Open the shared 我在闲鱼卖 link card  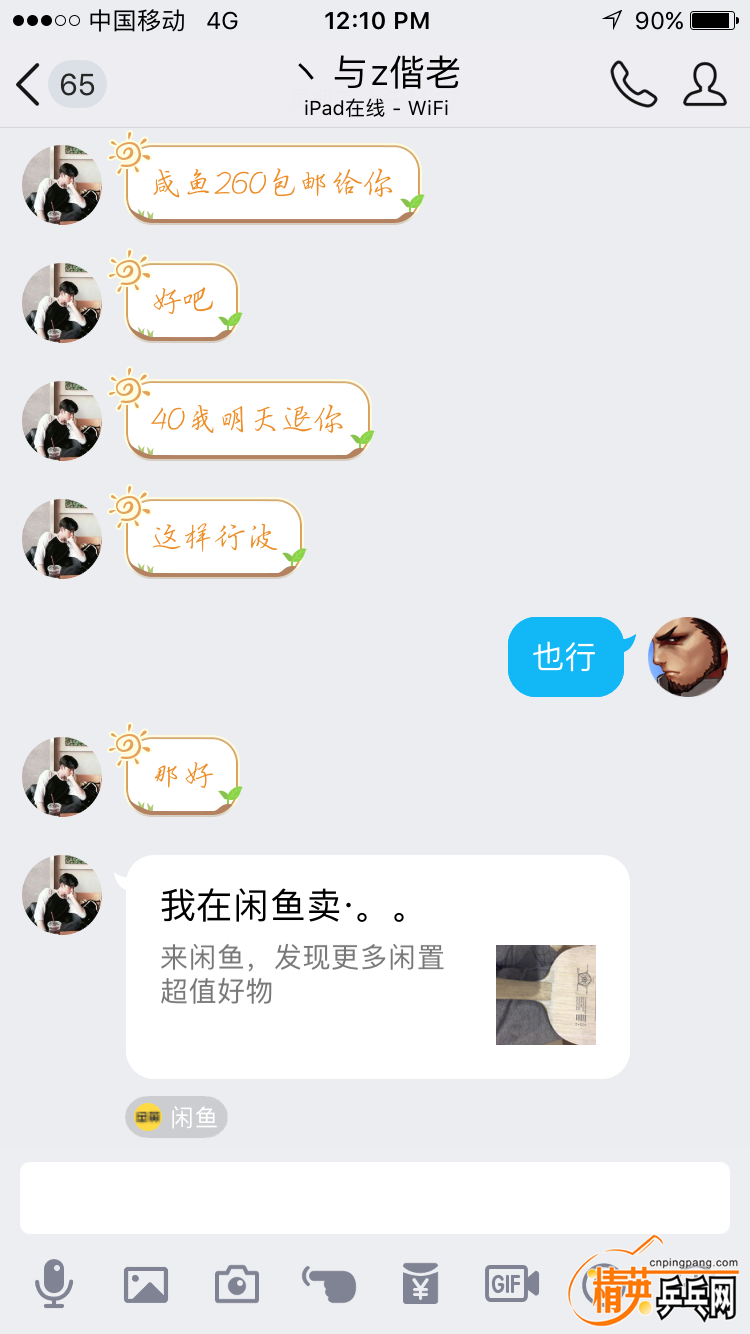(377, 966)
